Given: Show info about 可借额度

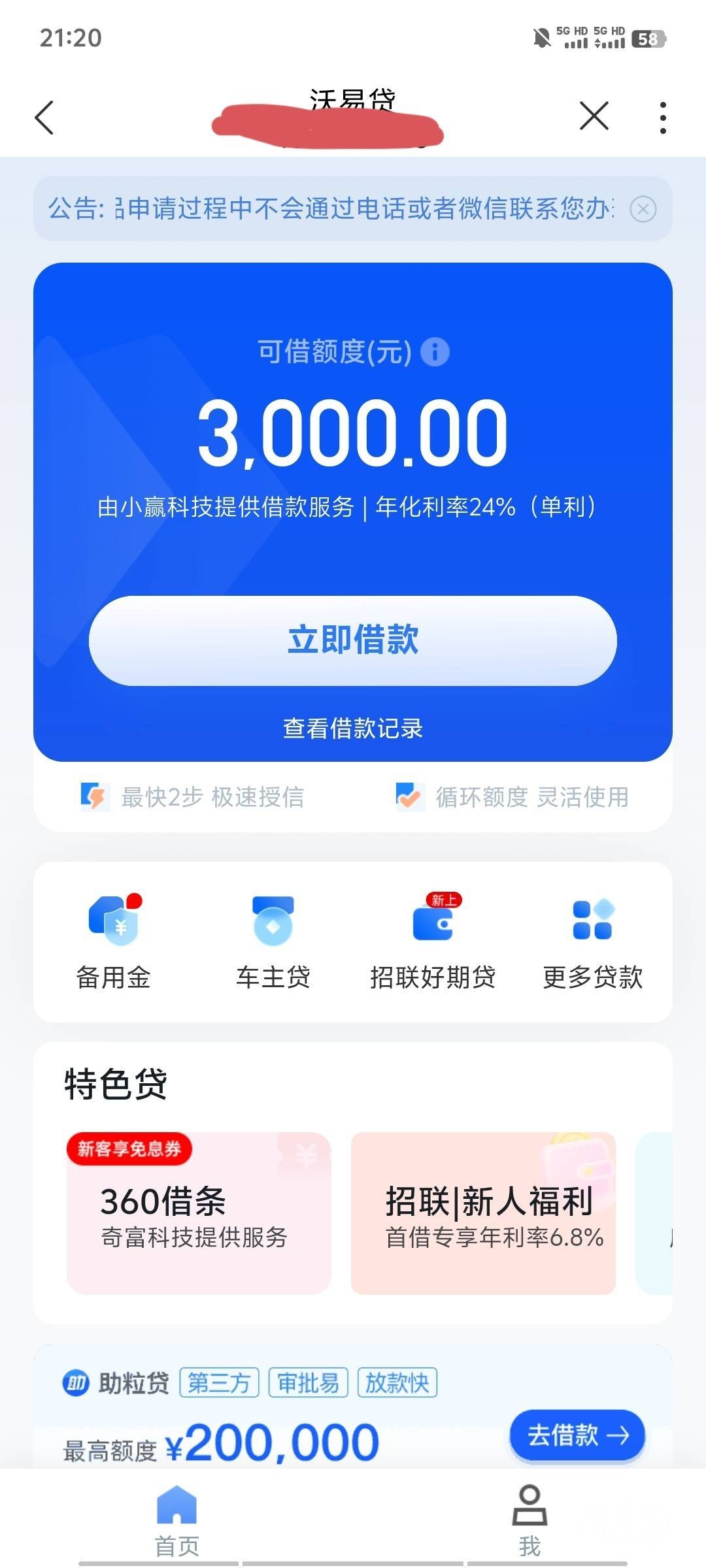Looking at the screenshot, I should click(435, 352).
